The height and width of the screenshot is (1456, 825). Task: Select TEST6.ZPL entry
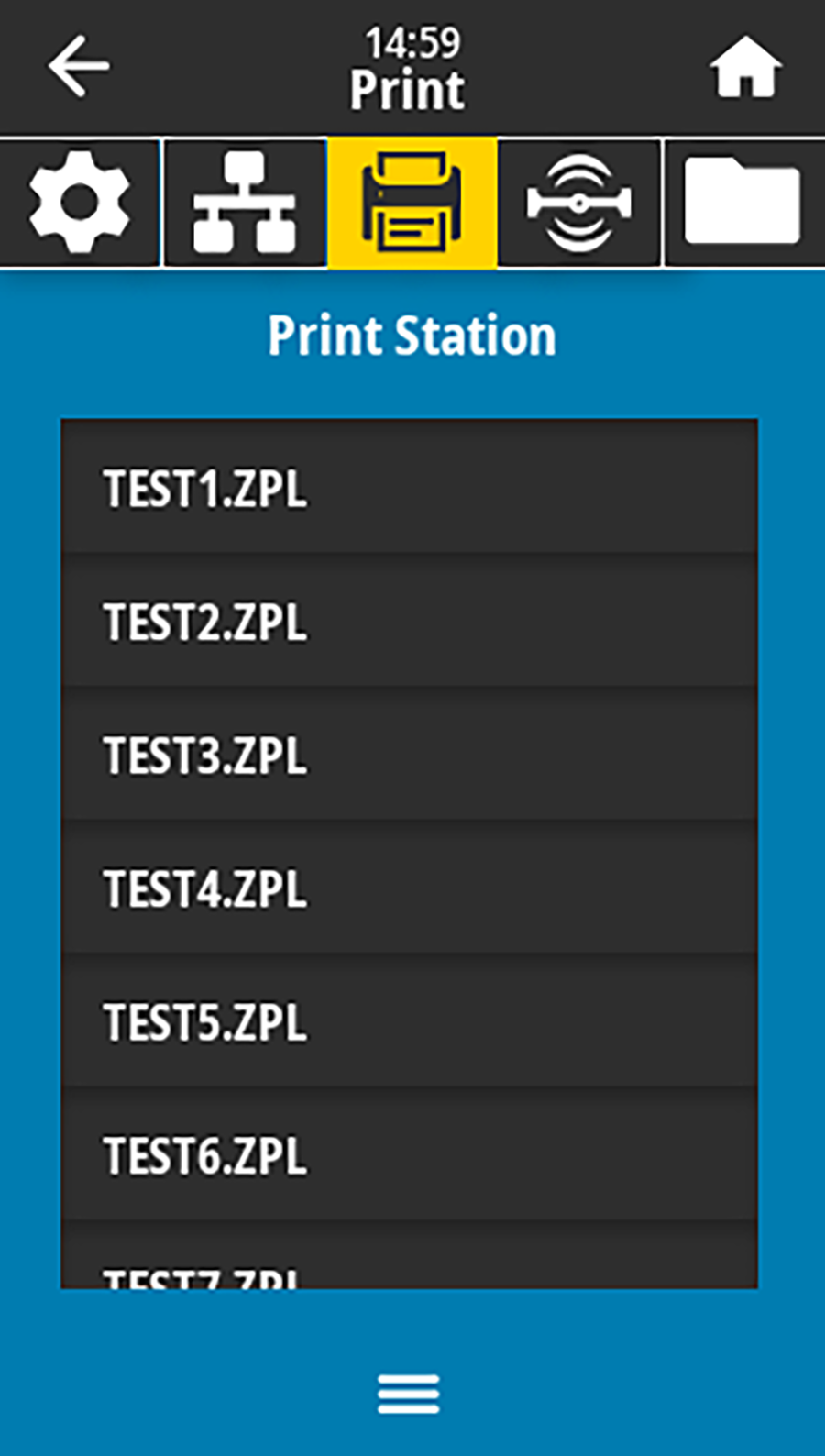coord(409,1154)
